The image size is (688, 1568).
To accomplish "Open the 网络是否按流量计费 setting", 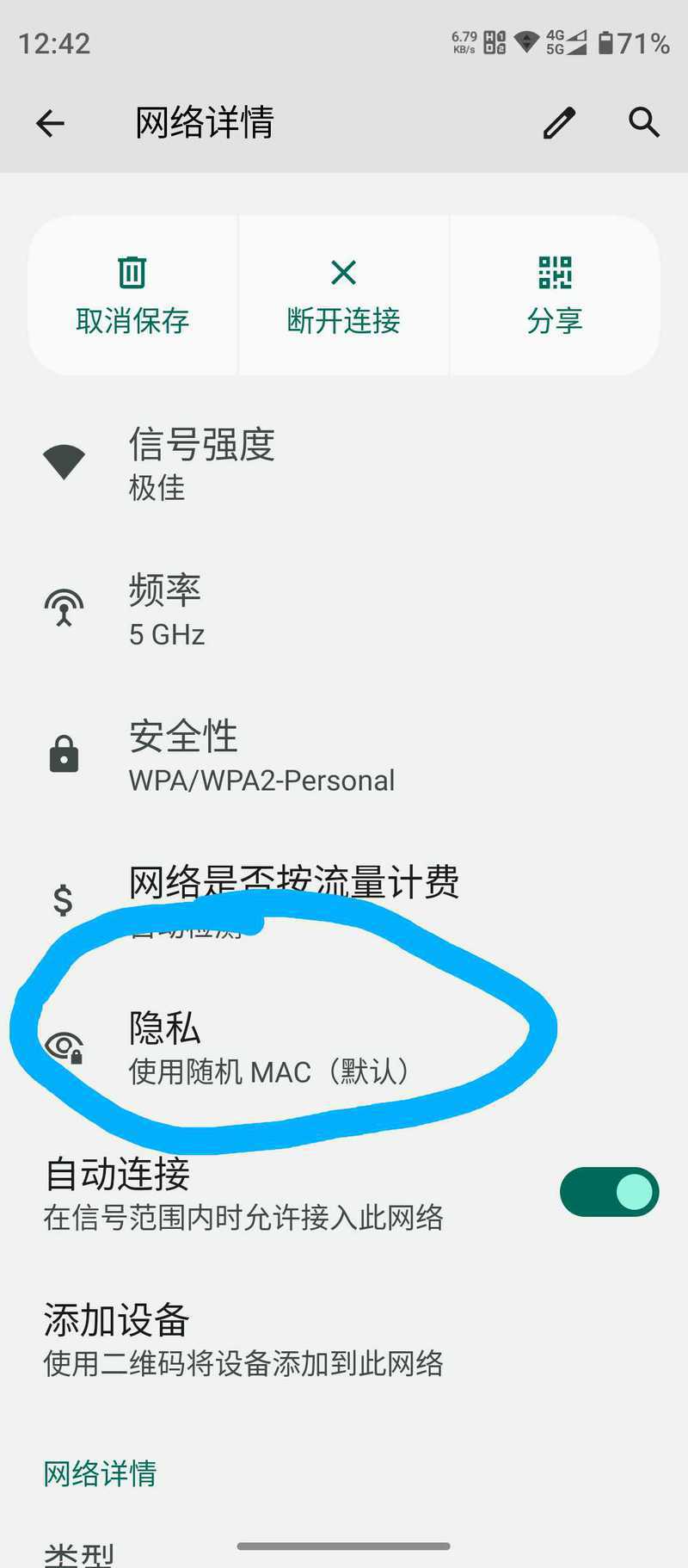I will click(x=344, y=900).
